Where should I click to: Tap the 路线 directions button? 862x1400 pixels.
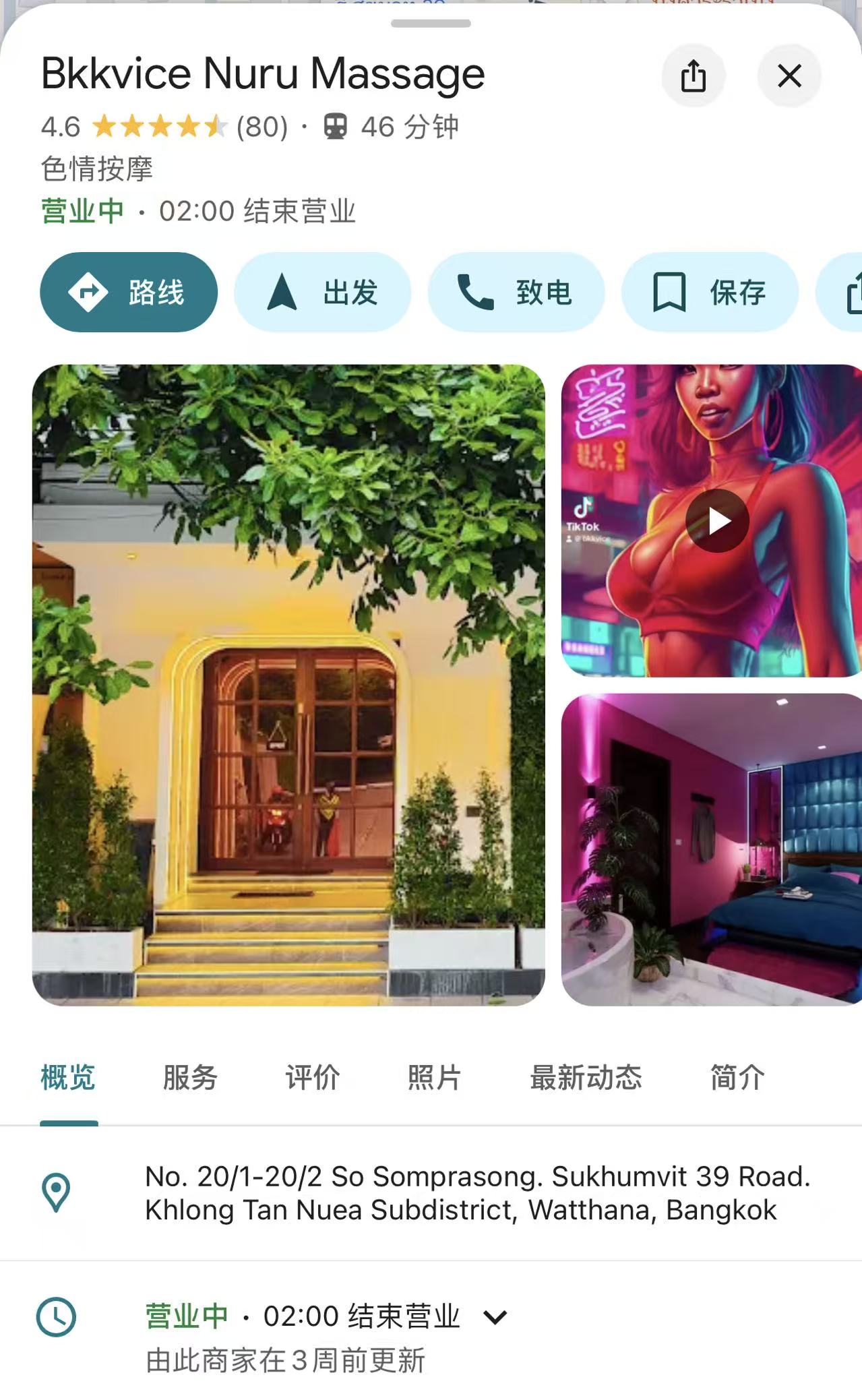(x=129, y=292)
